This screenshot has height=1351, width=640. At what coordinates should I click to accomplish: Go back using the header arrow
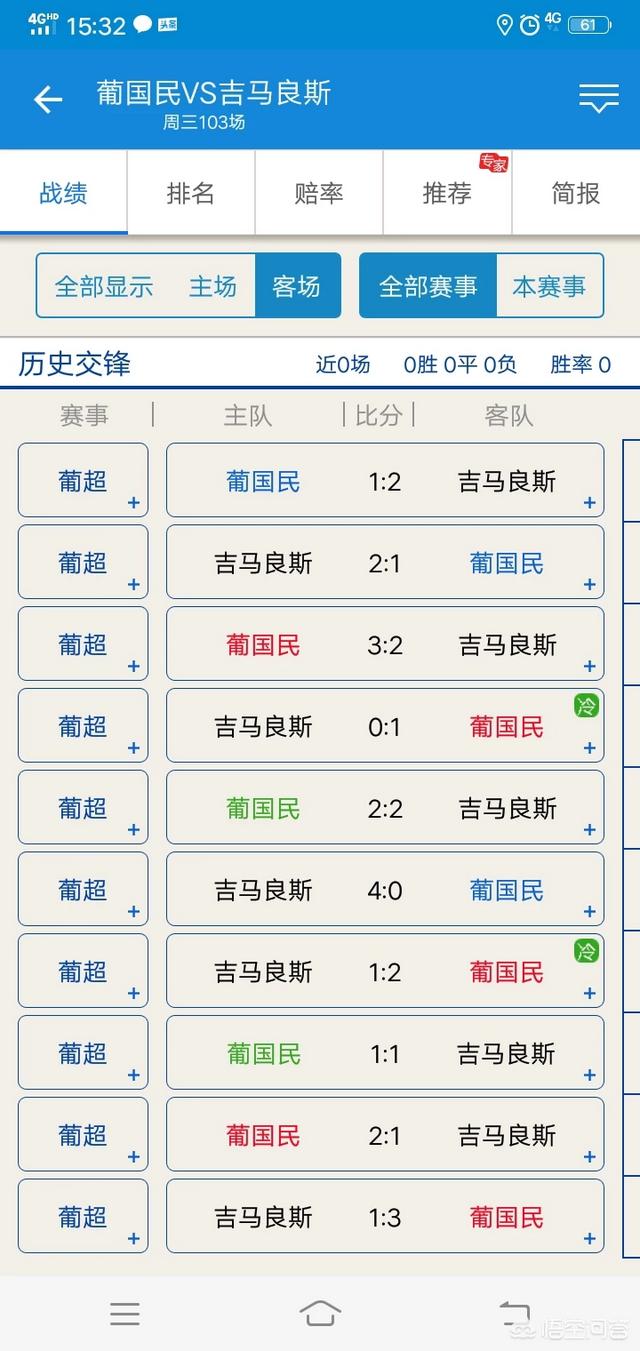48,98
